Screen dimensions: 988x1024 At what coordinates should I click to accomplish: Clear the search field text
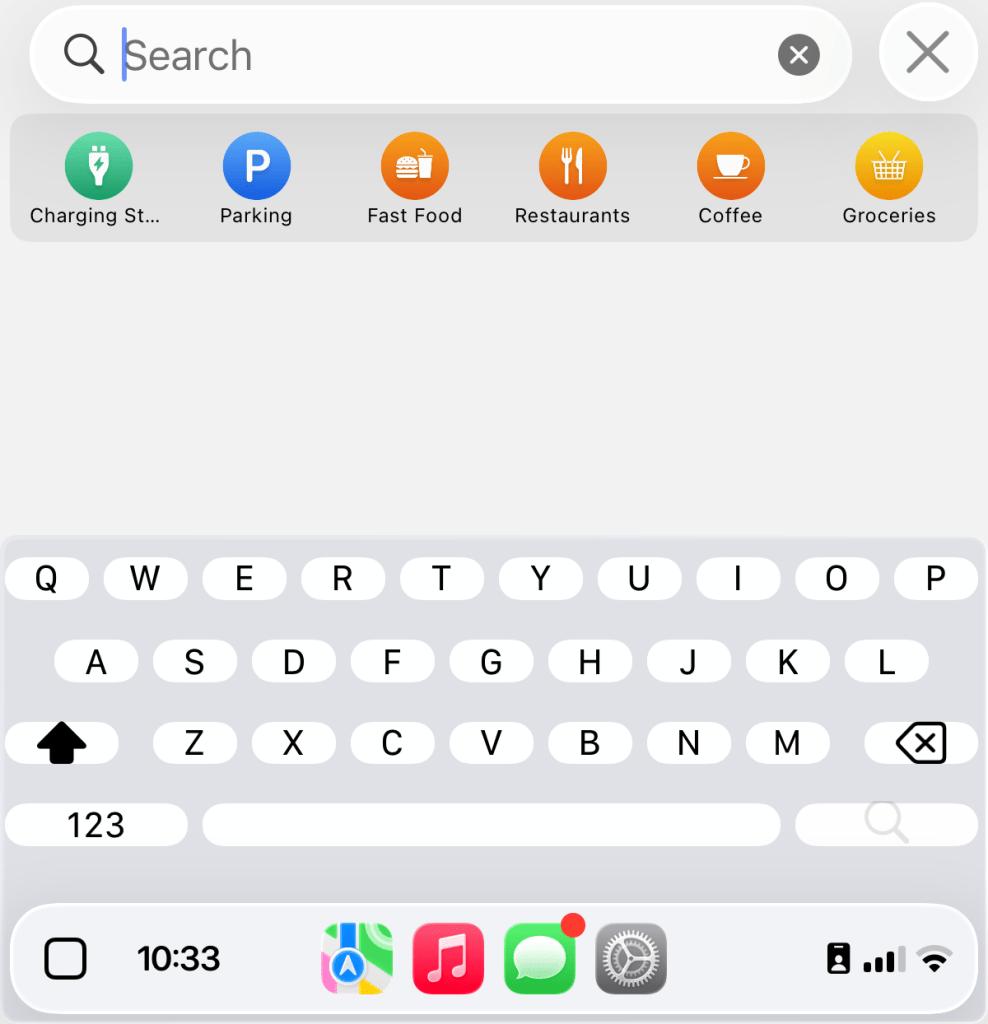coord(798,56)
